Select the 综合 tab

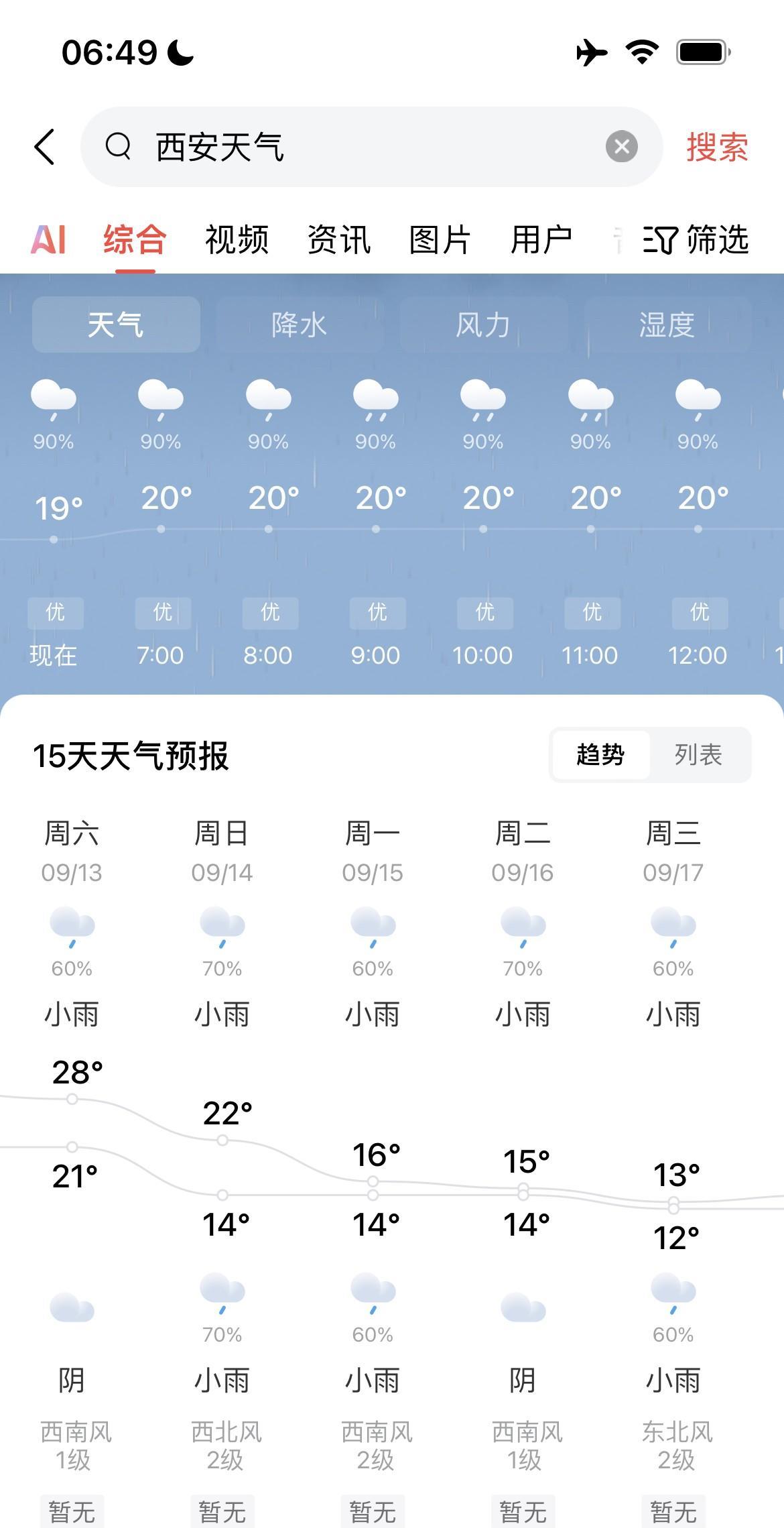pos(135,239)
